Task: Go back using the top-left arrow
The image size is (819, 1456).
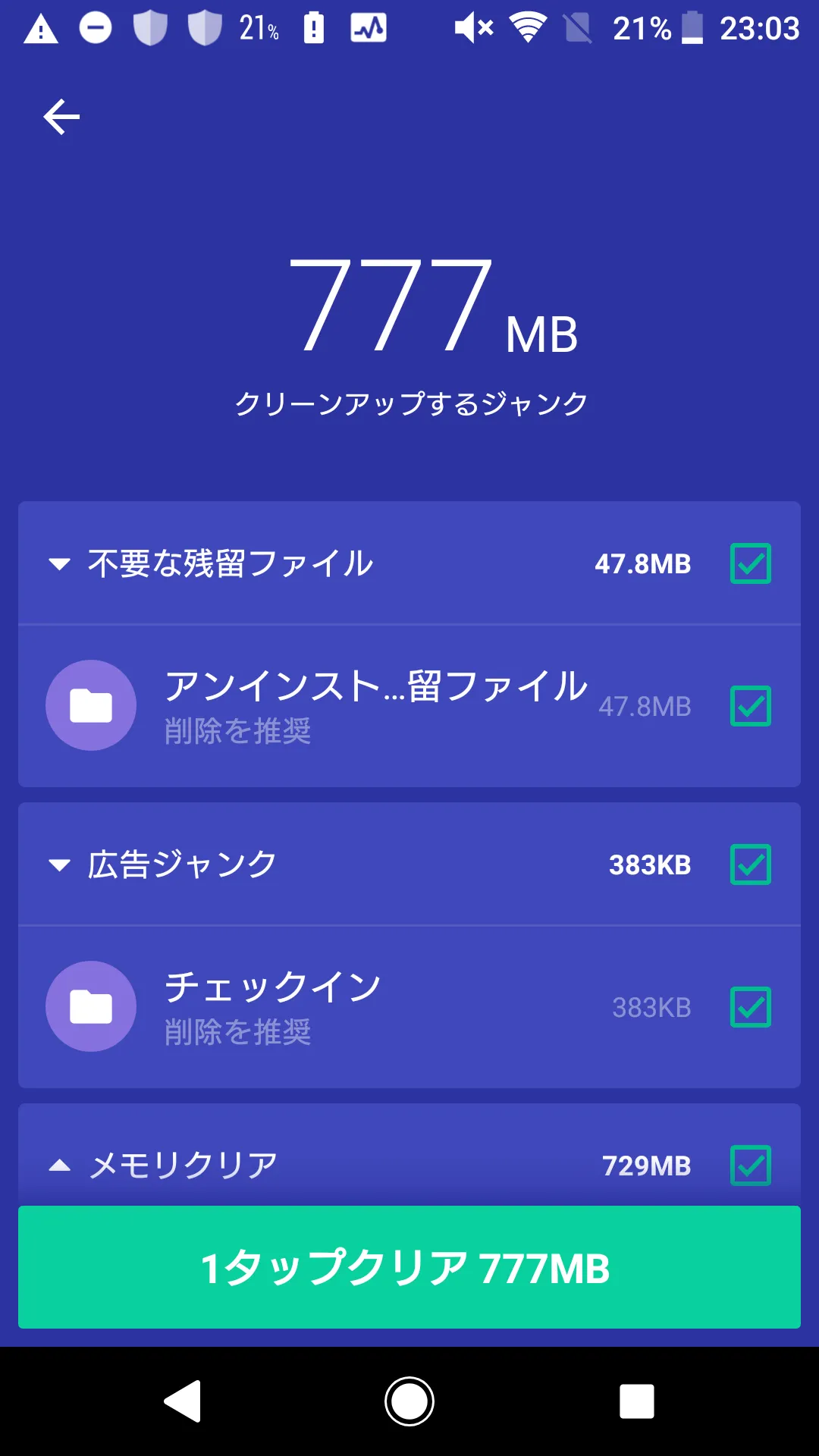Action: [61, 117]
